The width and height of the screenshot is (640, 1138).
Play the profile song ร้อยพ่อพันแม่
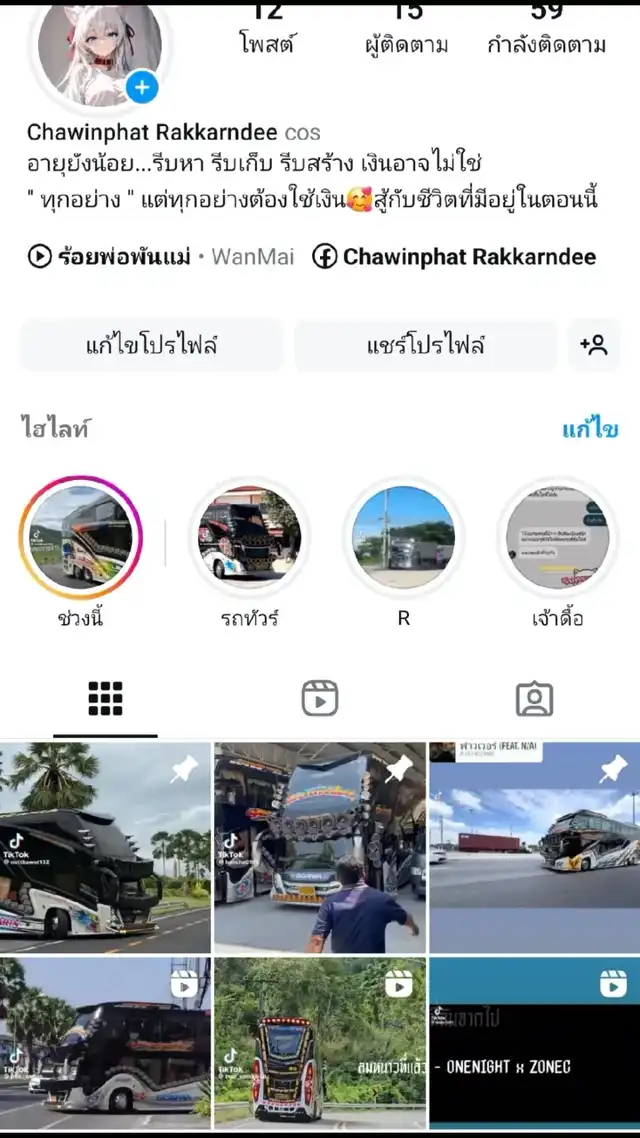tap(110, 257)
